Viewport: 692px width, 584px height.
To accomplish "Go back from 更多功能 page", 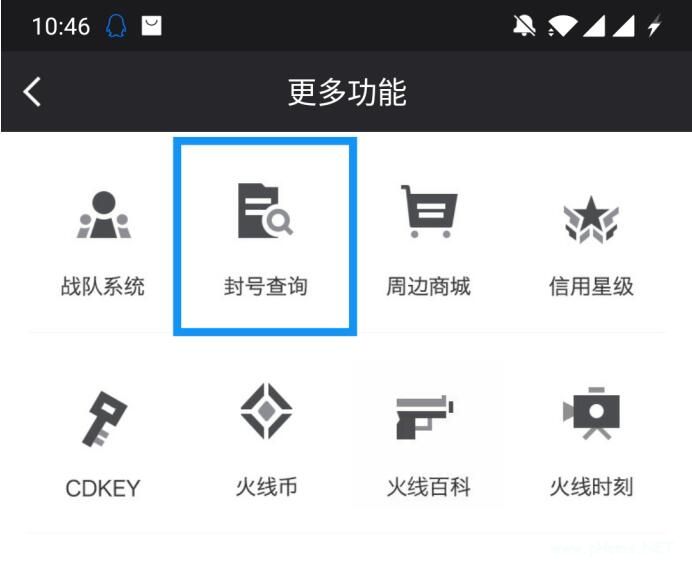I will pos(33,93).
